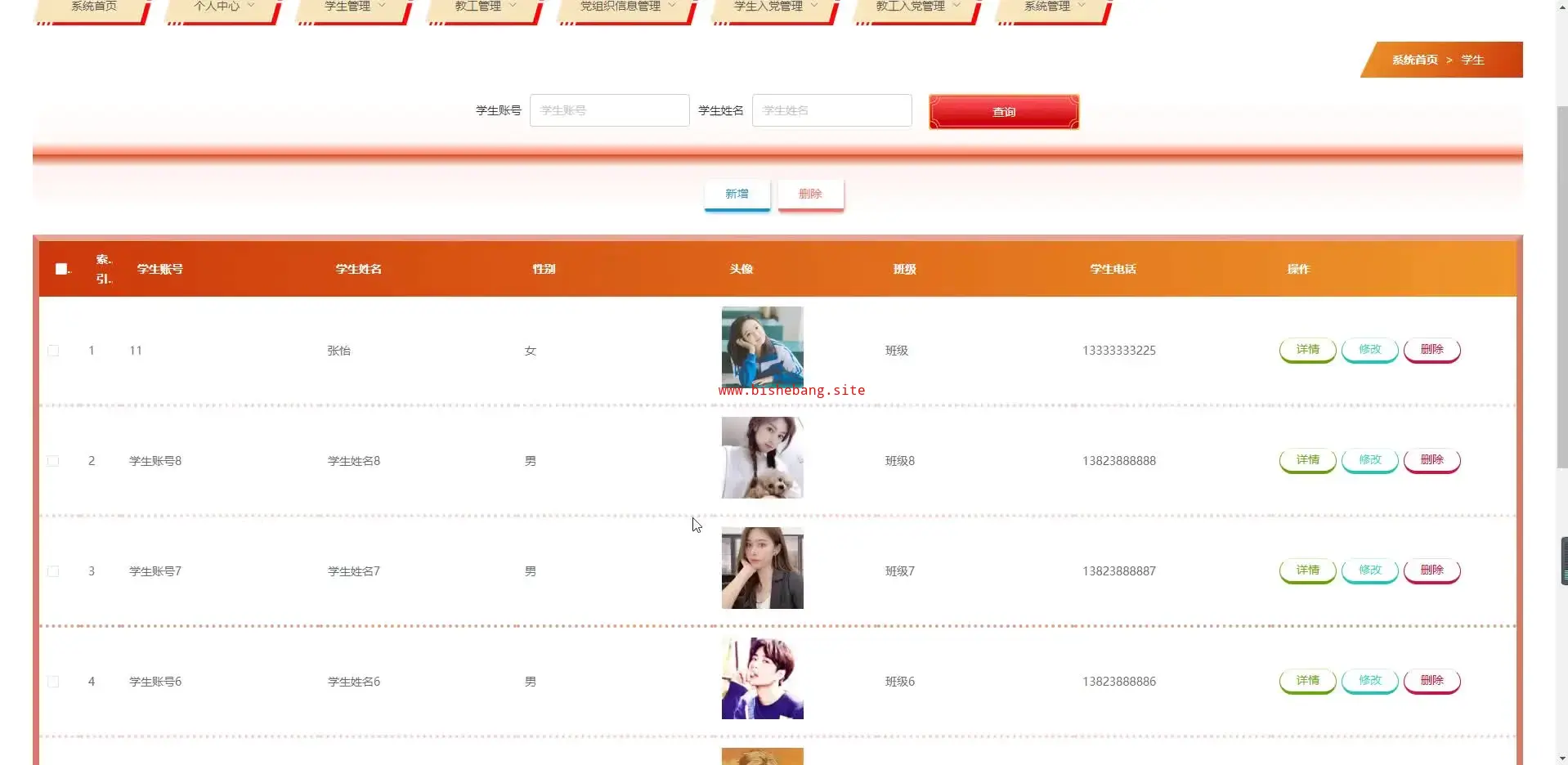The height and width of the screenshot is (765, 1568).
Task: View 详情 for student 张怡
Action: coord(1307,350)
